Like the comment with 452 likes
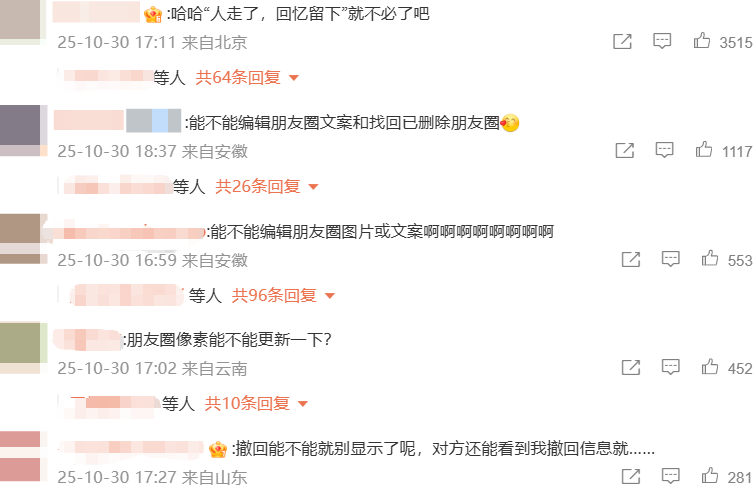Viewport: 756px width, 490px height. pos(710,369)
